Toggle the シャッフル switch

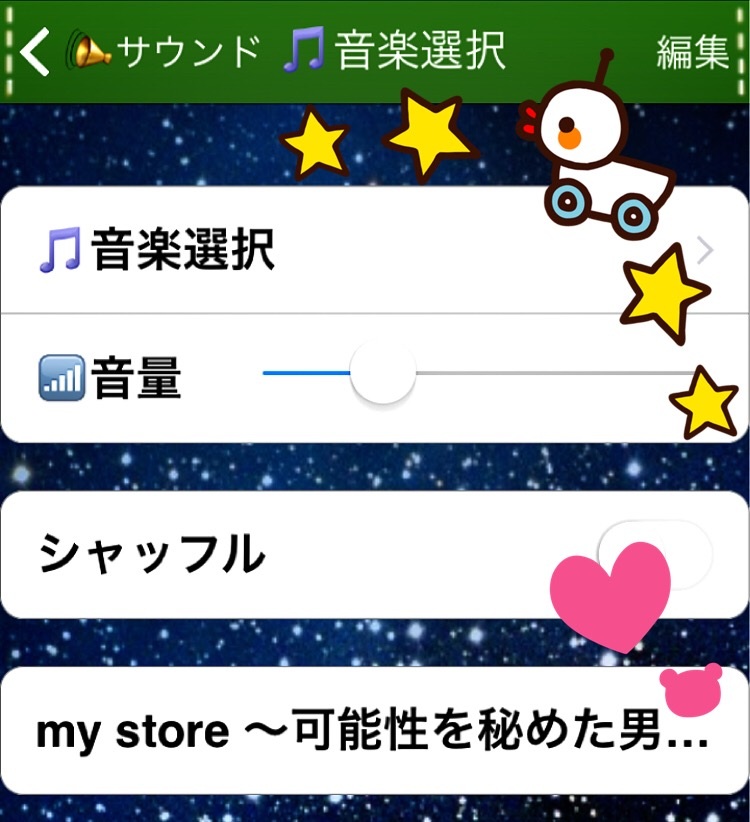[654, 554]
